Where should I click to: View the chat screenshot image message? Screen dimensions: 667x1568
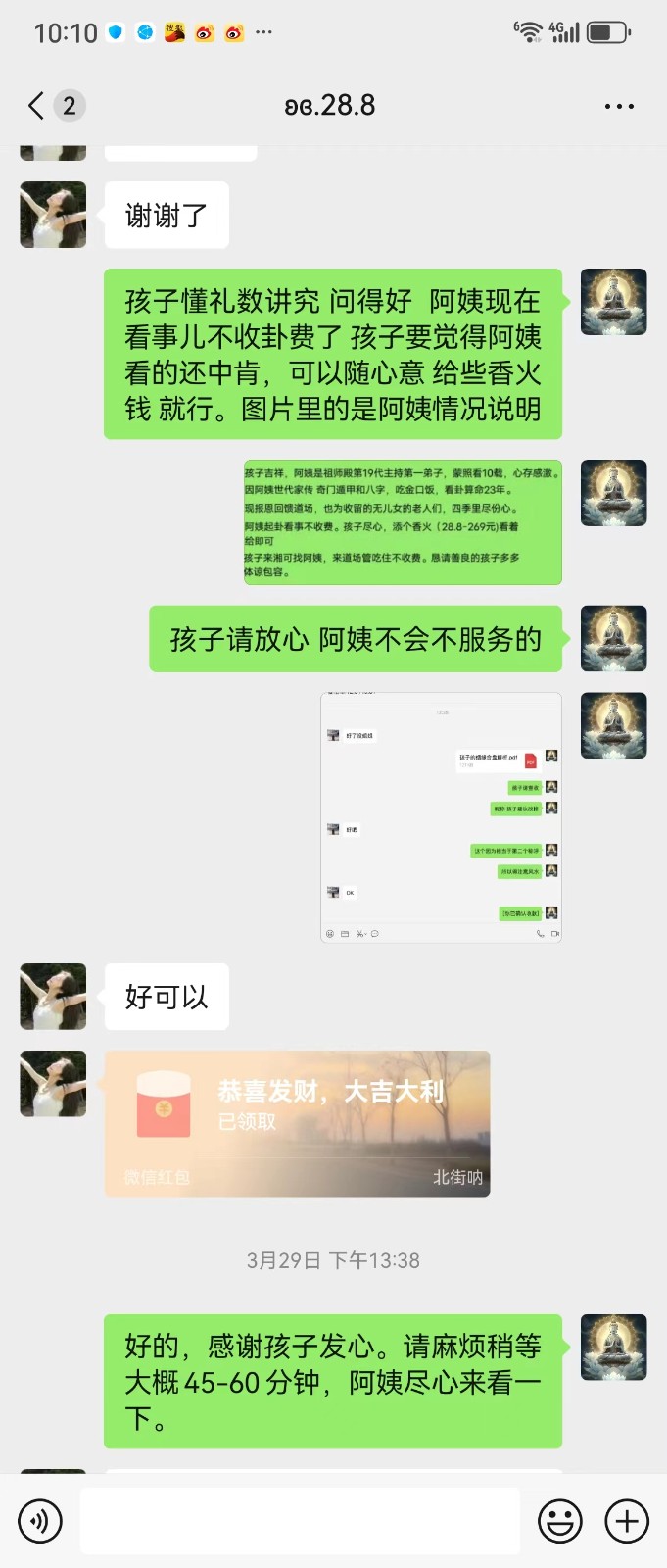click(x=441, y=817)
